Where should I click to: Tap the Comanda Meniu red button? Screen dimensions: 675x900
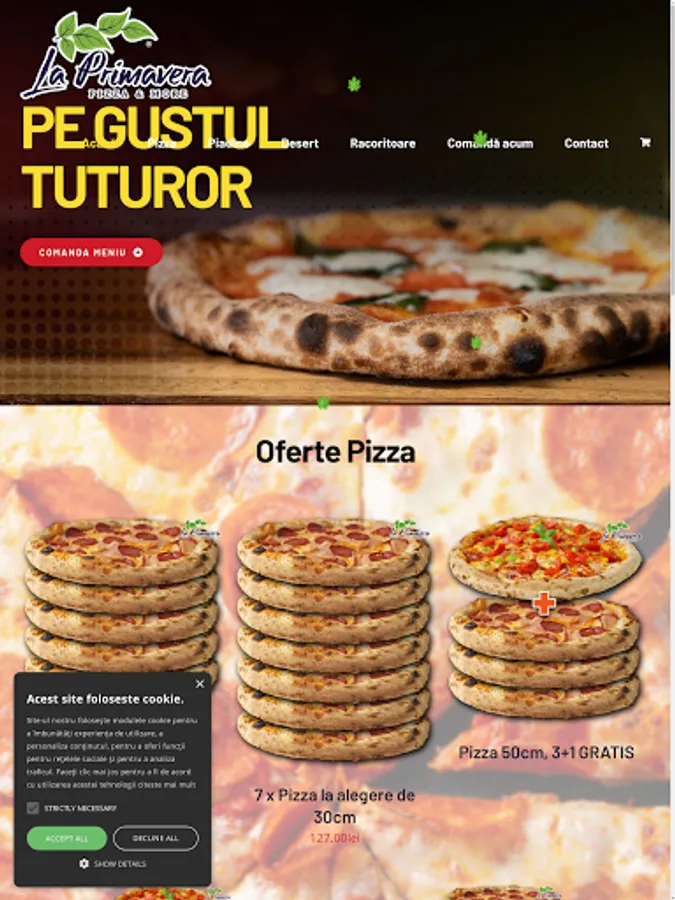coord(91,252)
